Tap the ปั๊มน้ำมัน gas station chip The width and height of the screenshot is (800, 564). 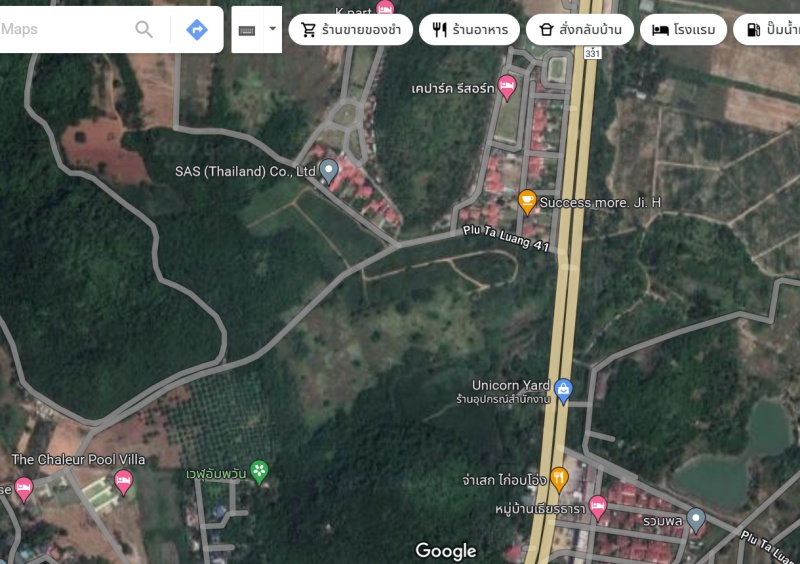click(x=768, y=29)
